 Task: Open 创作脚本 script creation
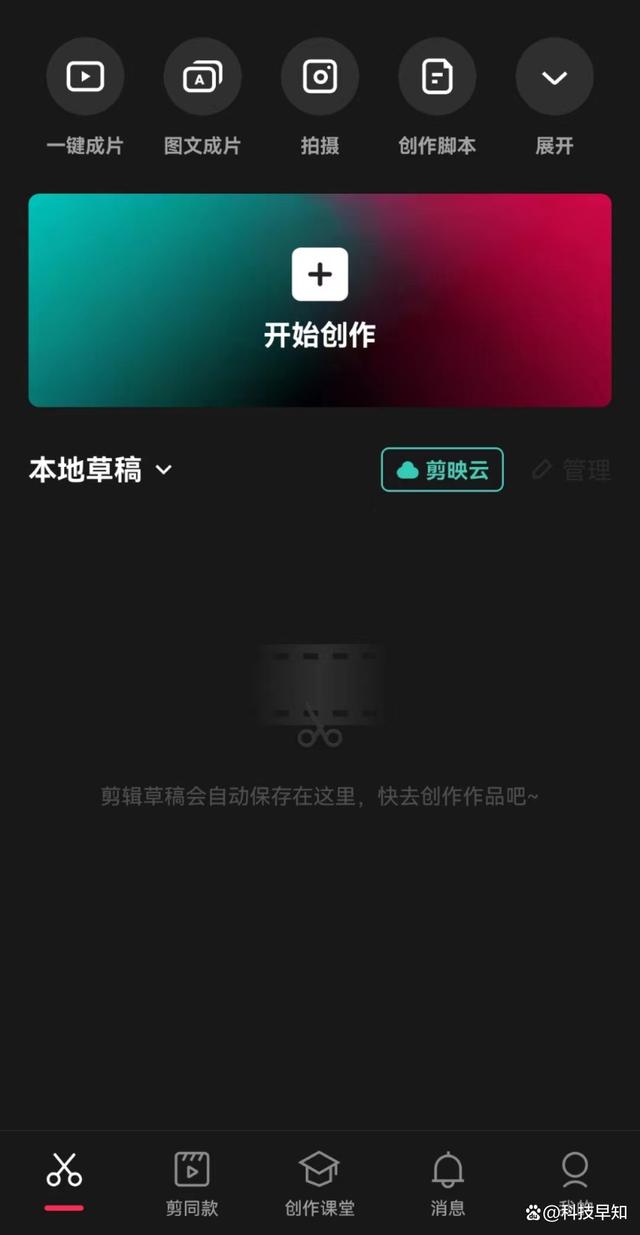[437, 78]
